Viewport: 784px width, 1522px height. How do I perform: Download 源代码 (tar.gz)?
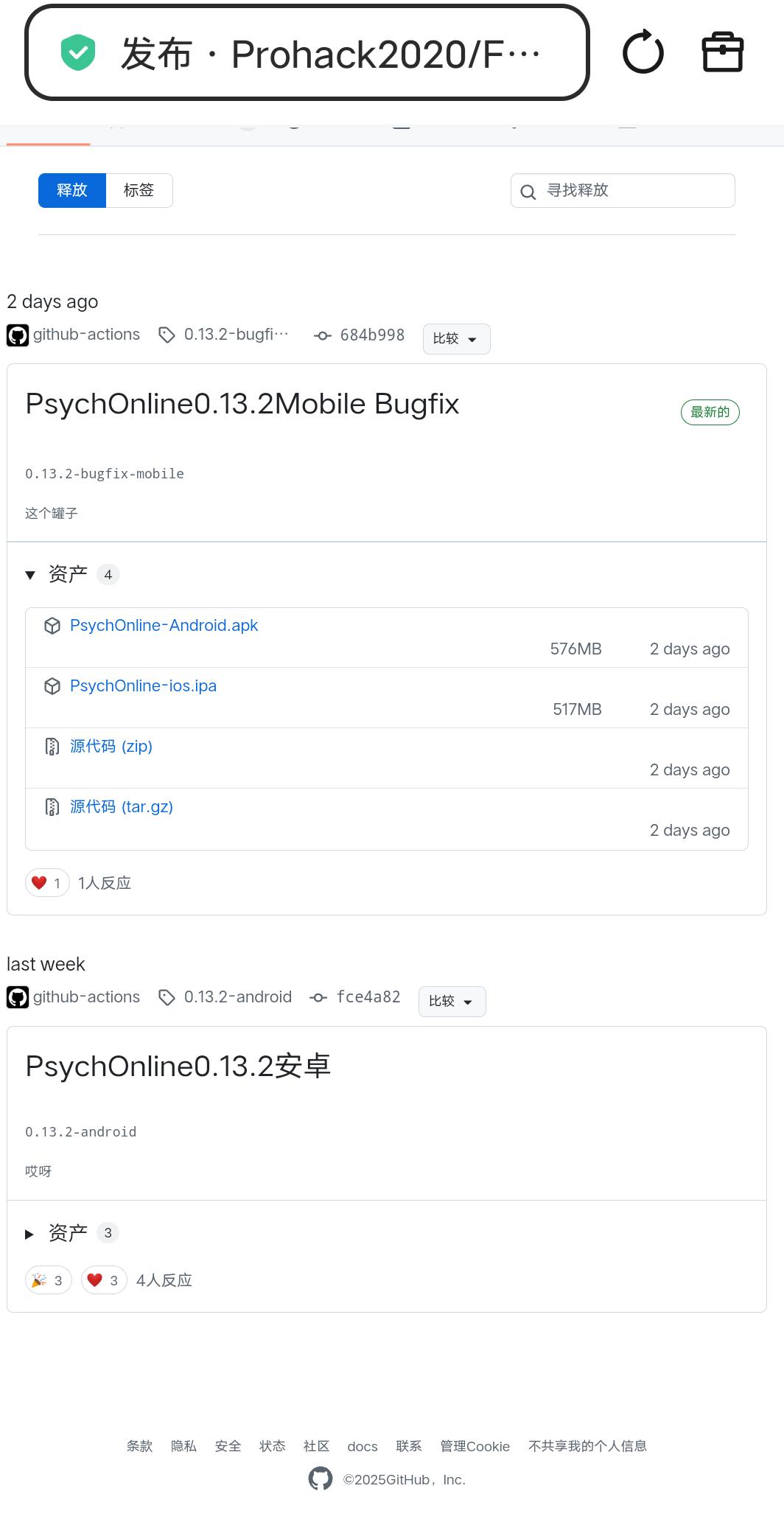[x=121, y=807]
